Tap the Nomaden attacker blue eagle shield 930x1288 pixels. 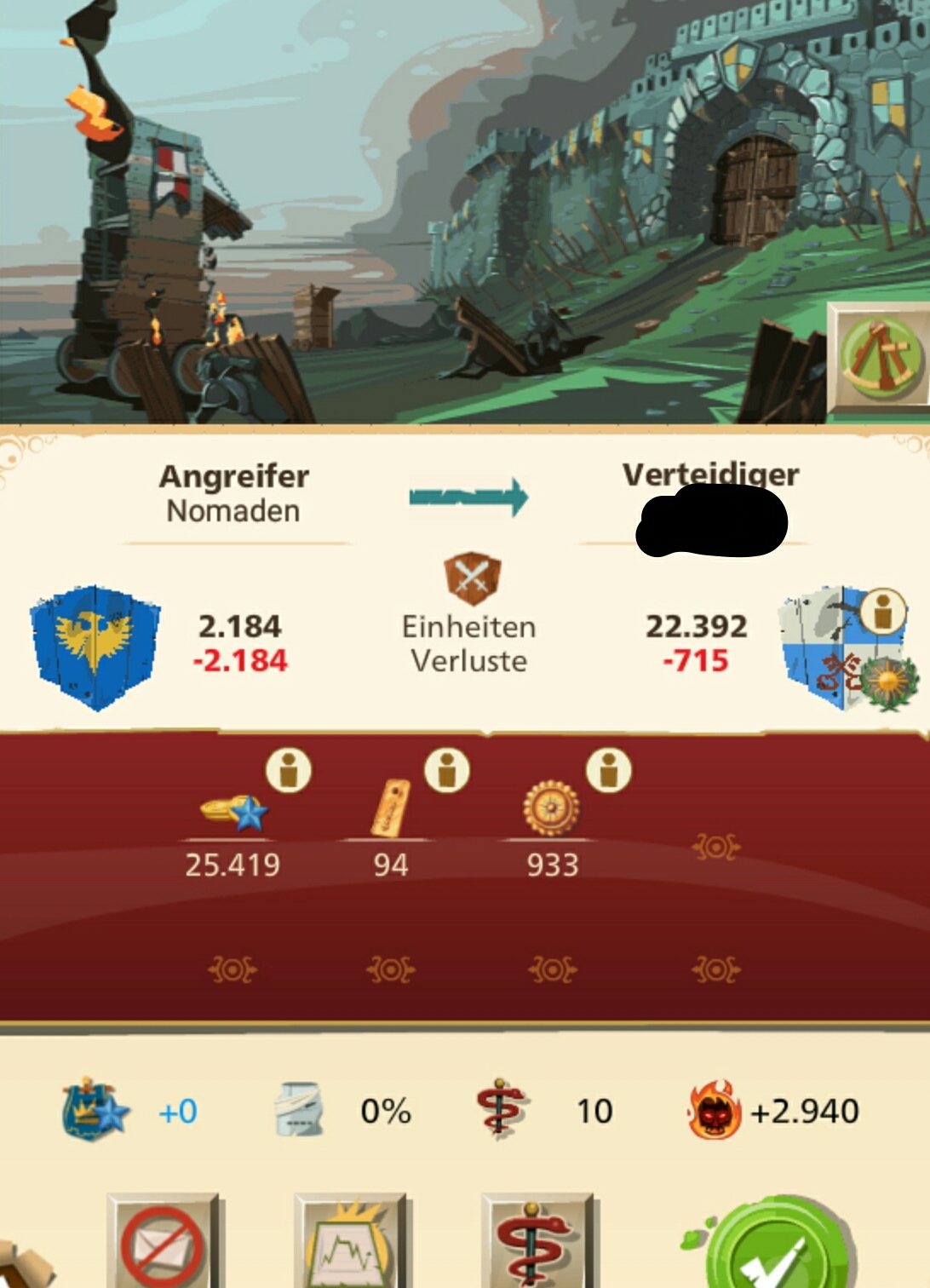click(95, 647)
